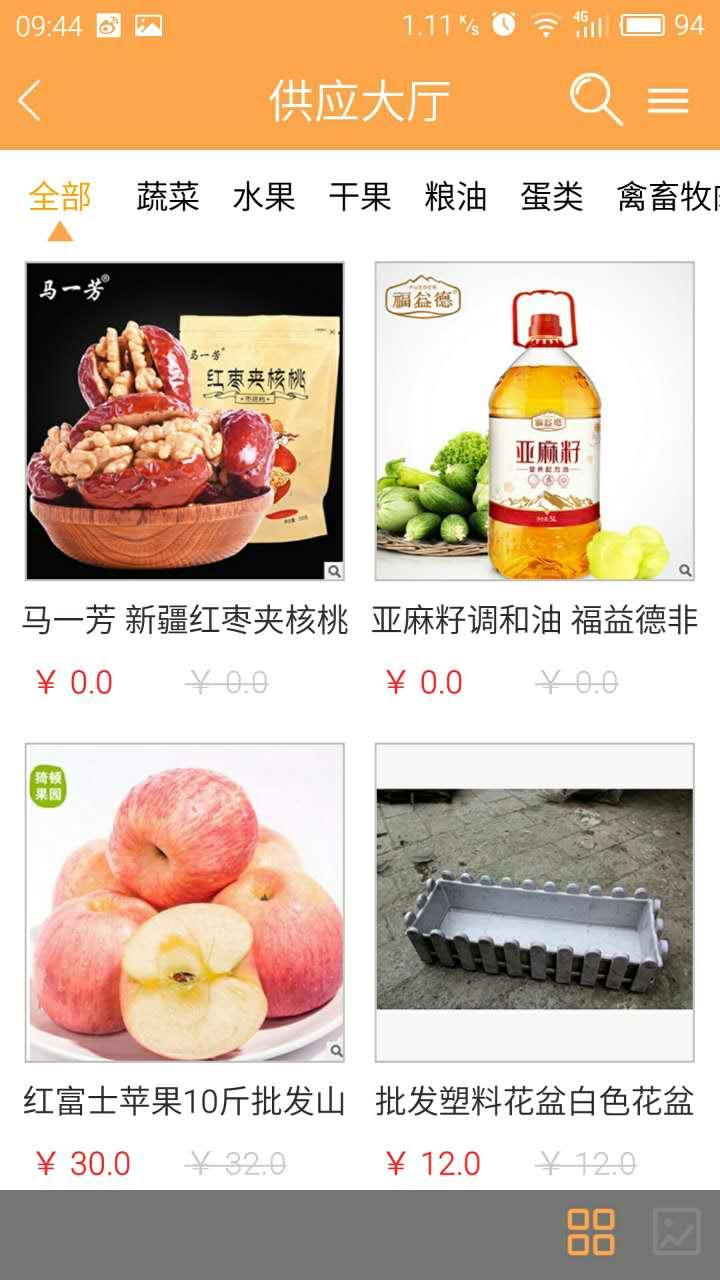Switch to the 水果 tab
This screenshot has height=1280, width=720.
coord(264,197)
